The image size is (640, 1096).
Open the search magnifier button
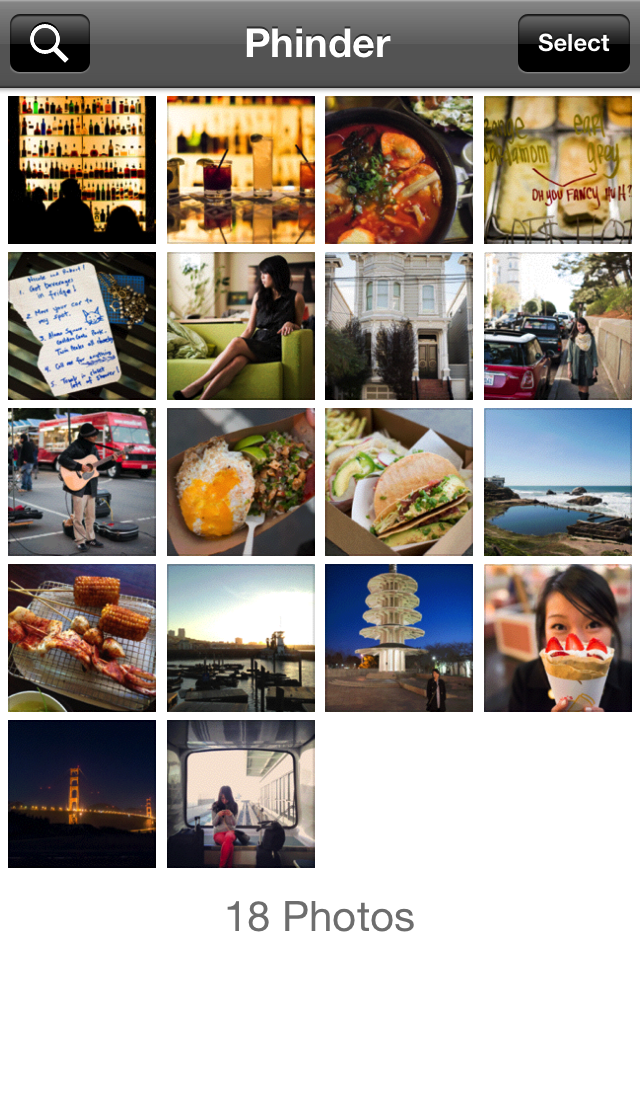(x=50, y=43)
